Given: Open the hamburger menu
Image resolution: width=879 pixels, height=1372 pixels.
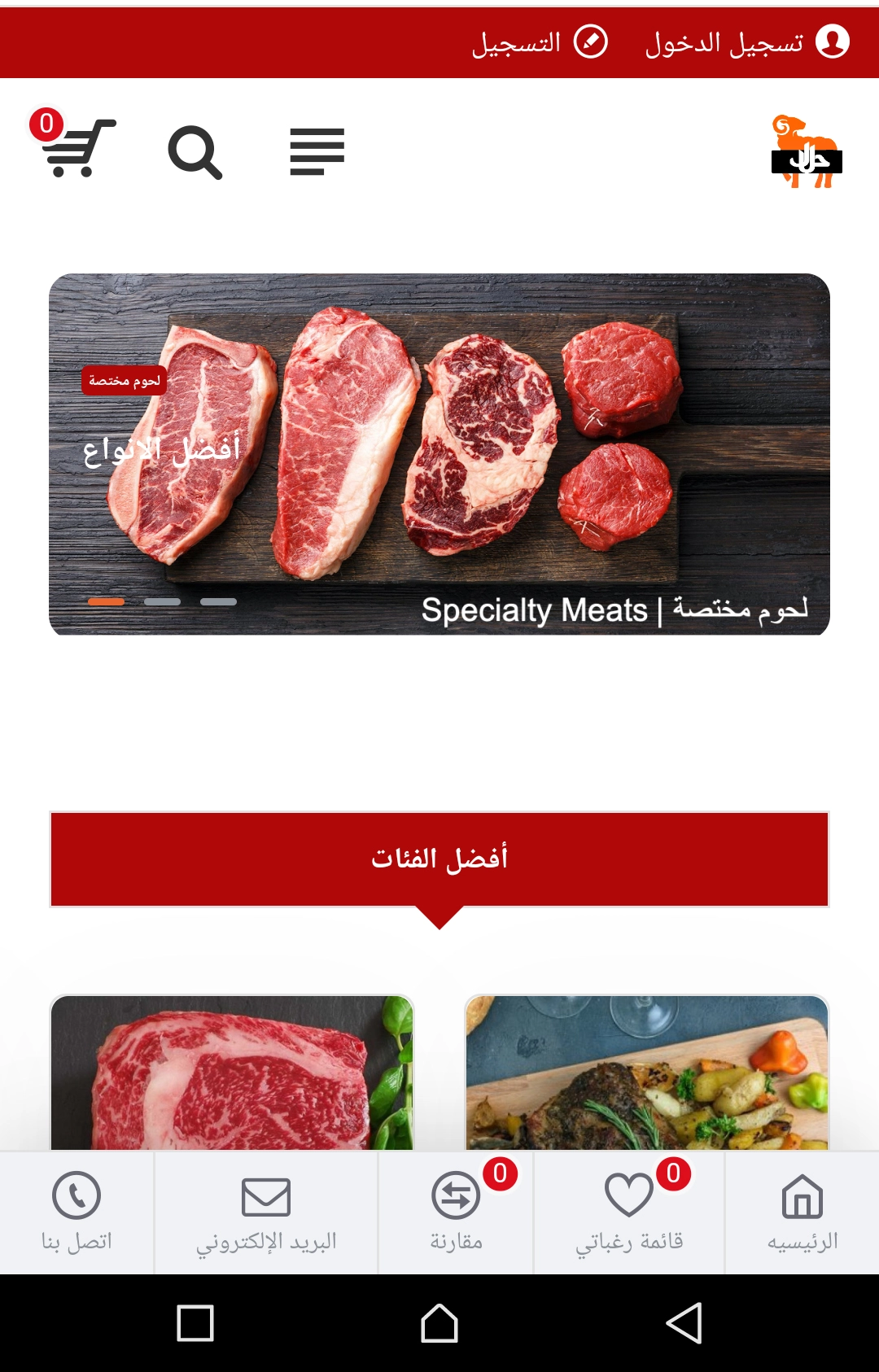Looking at the screenshot, I should 317,151.
